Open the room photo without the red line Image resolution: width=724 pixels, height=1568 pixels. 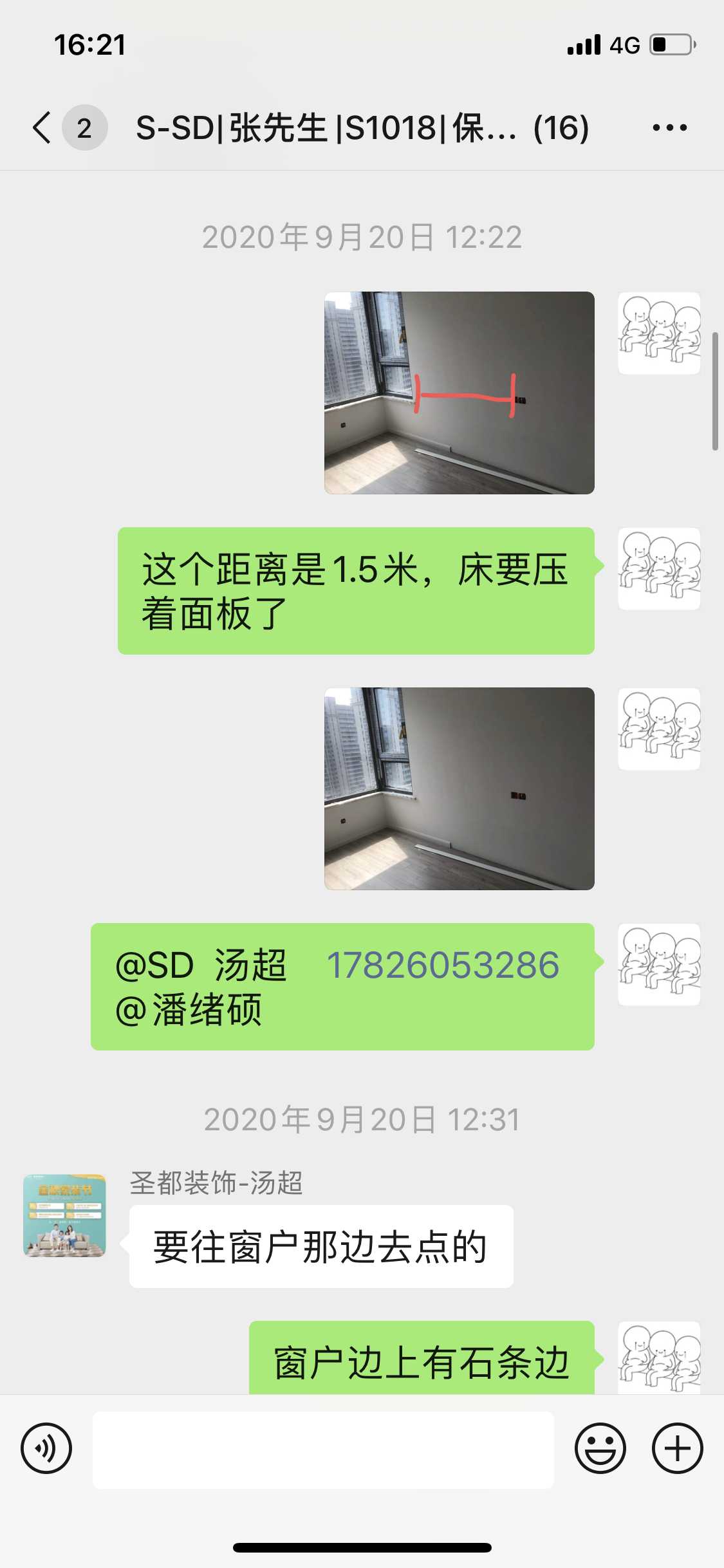pyautogui.click(x=459, y=789)
